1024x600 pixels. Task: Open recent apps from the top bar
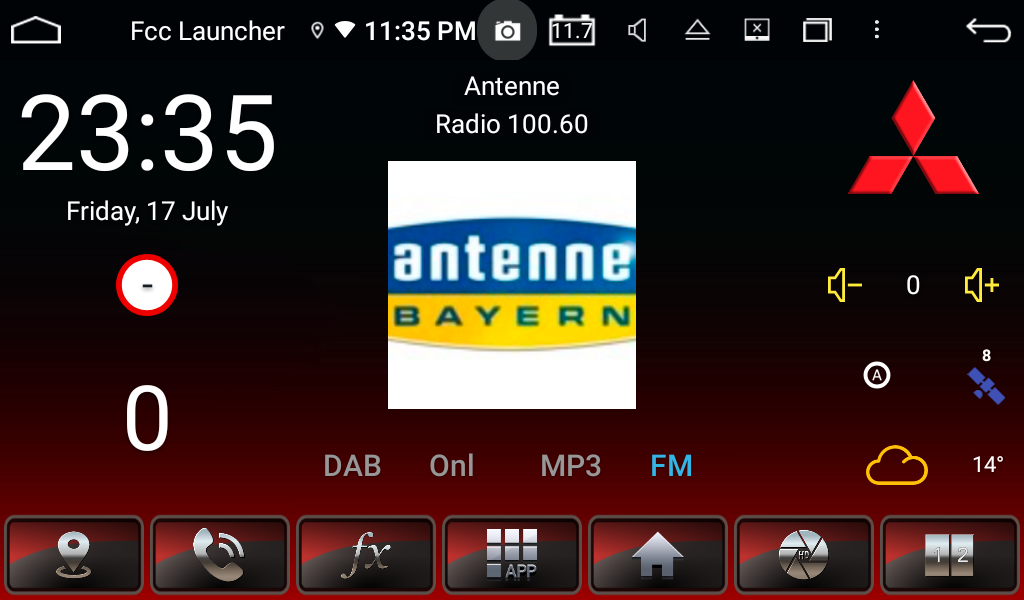point(817,31)
